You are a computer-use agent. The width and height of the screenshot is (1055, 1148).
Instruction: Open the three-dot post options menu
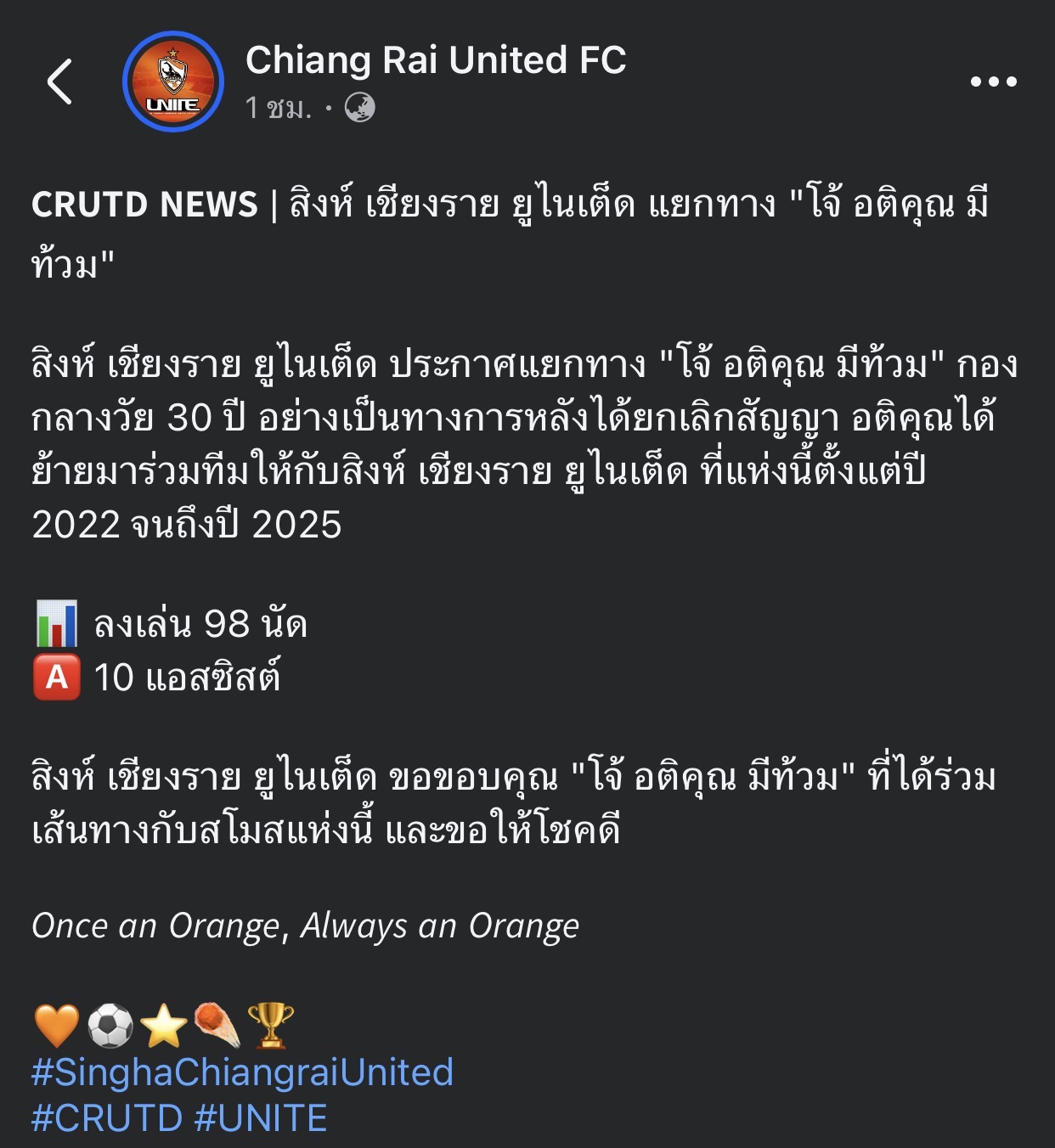[993, 82]
